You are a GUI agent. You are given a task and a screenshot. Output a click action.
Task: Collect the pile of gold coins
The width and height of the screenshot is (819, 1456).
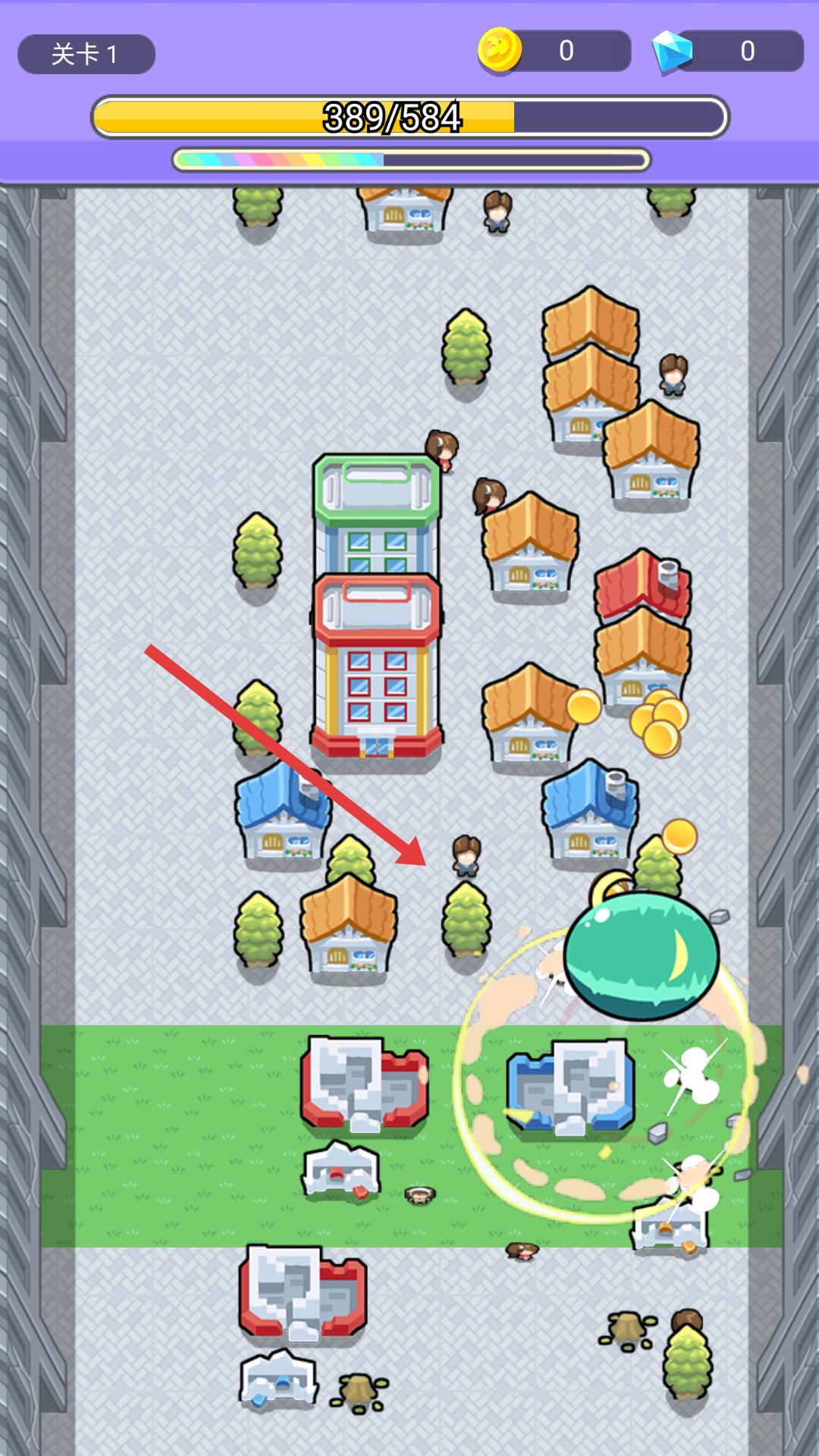658,724
